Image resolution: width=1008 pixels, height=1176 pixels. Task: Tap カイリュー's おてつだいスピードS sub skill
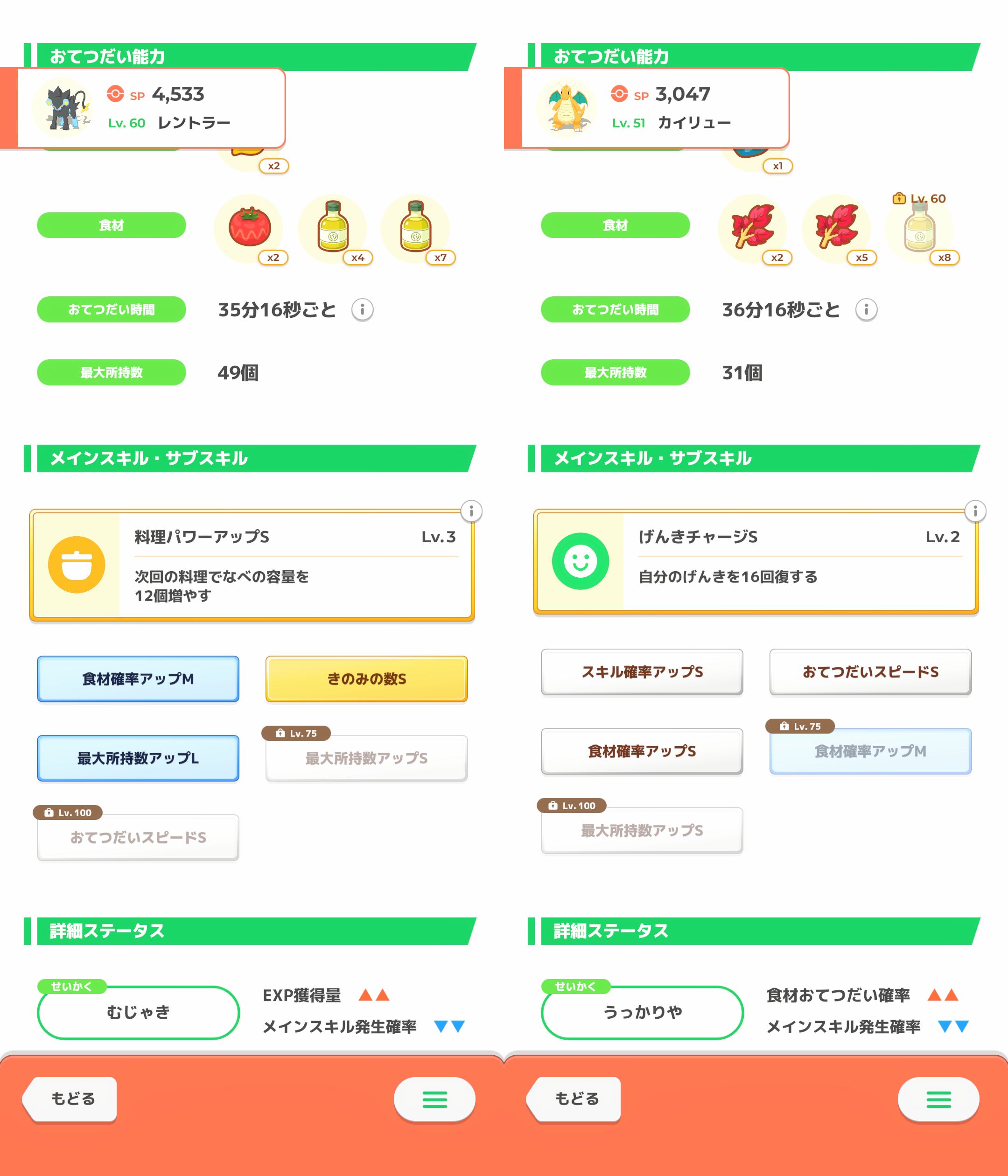[870, 672]
